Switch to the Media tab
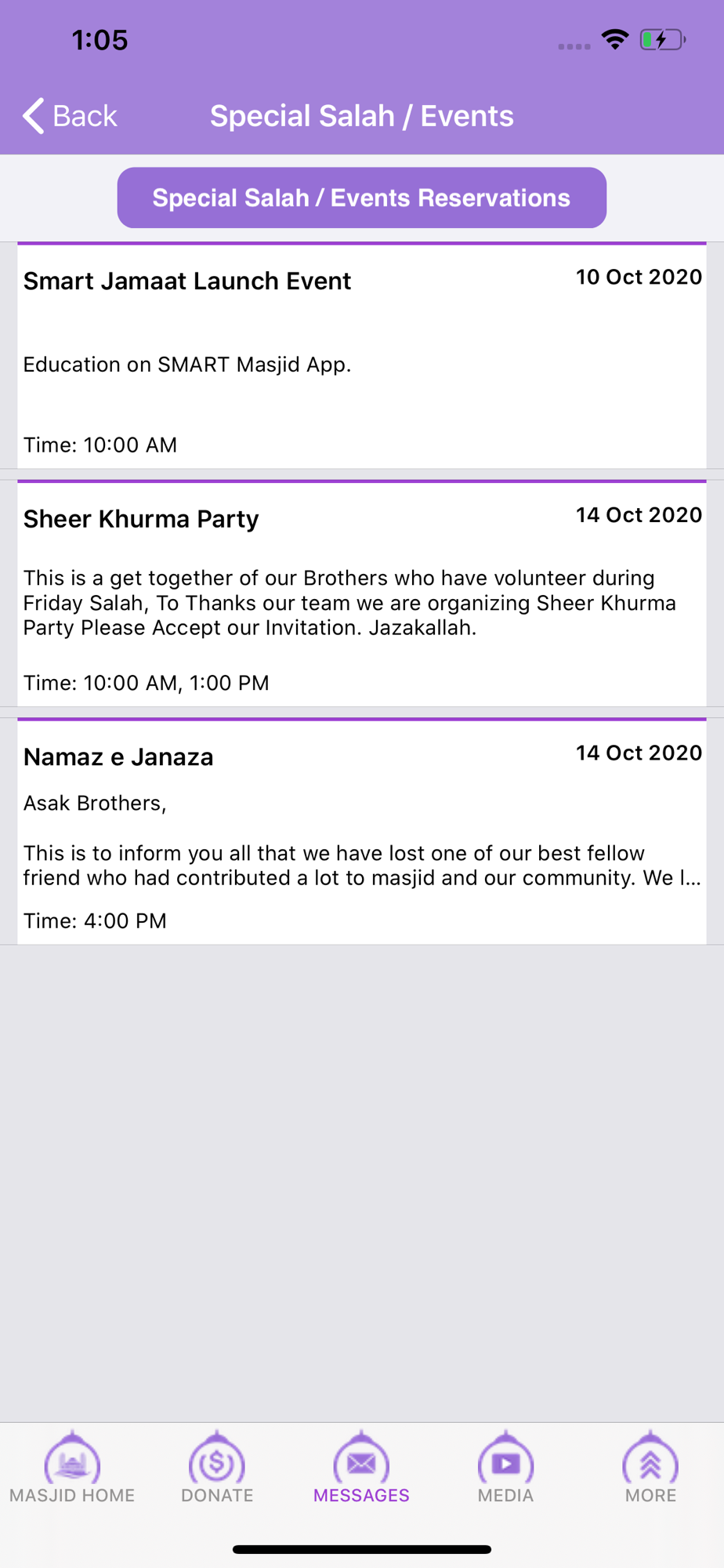The height and width of the screenshot is (1568, 724). tap(505, 1468)
